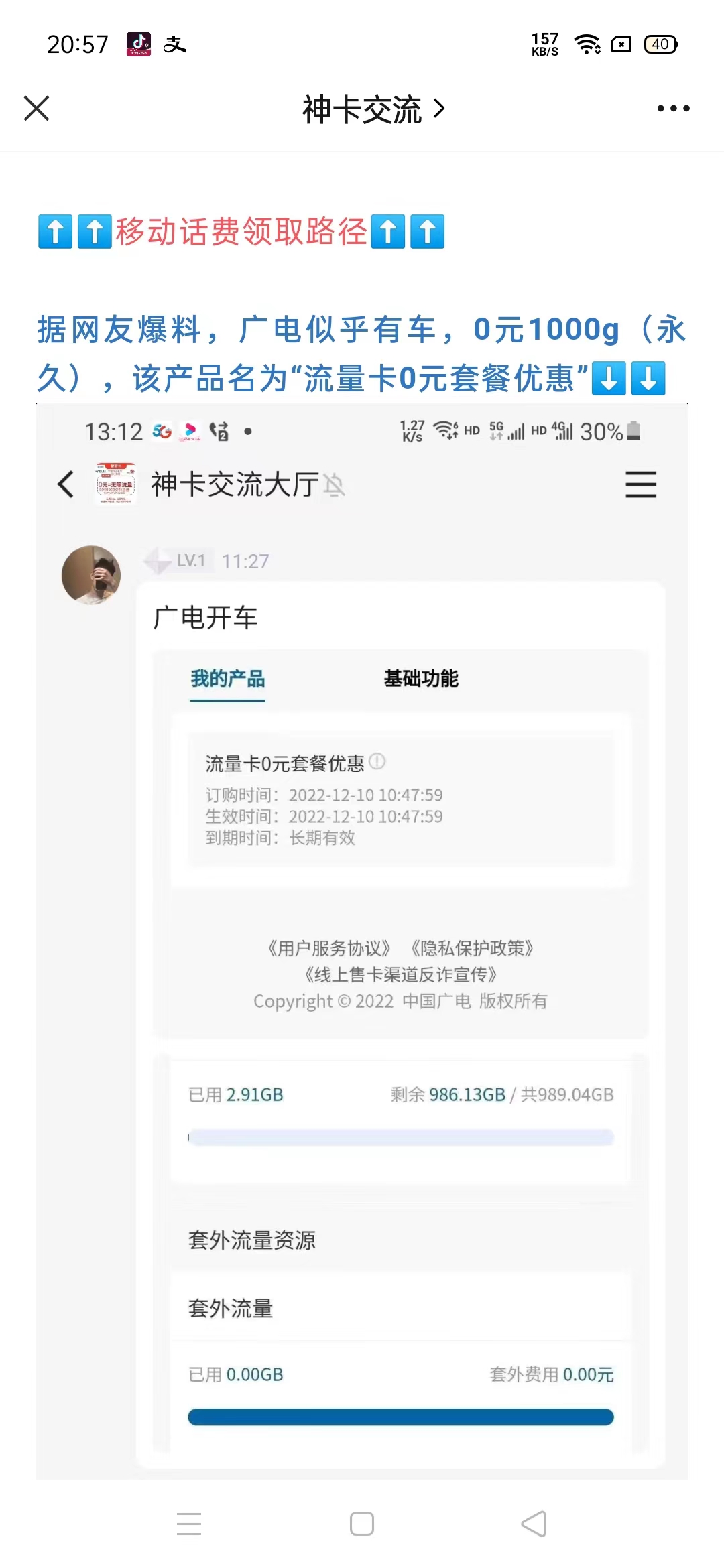Open the three-dot overflow menu
The image size is (724, 1568).
[673, 109]
